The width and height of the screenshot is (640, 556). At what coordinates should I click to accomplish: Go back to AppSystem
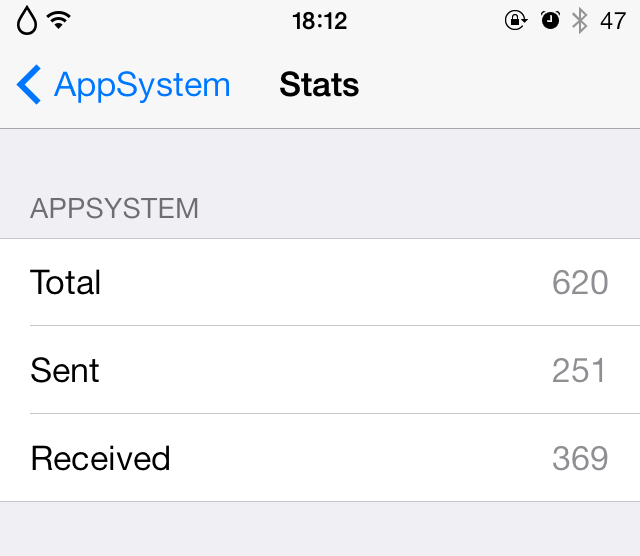point(123,85)
